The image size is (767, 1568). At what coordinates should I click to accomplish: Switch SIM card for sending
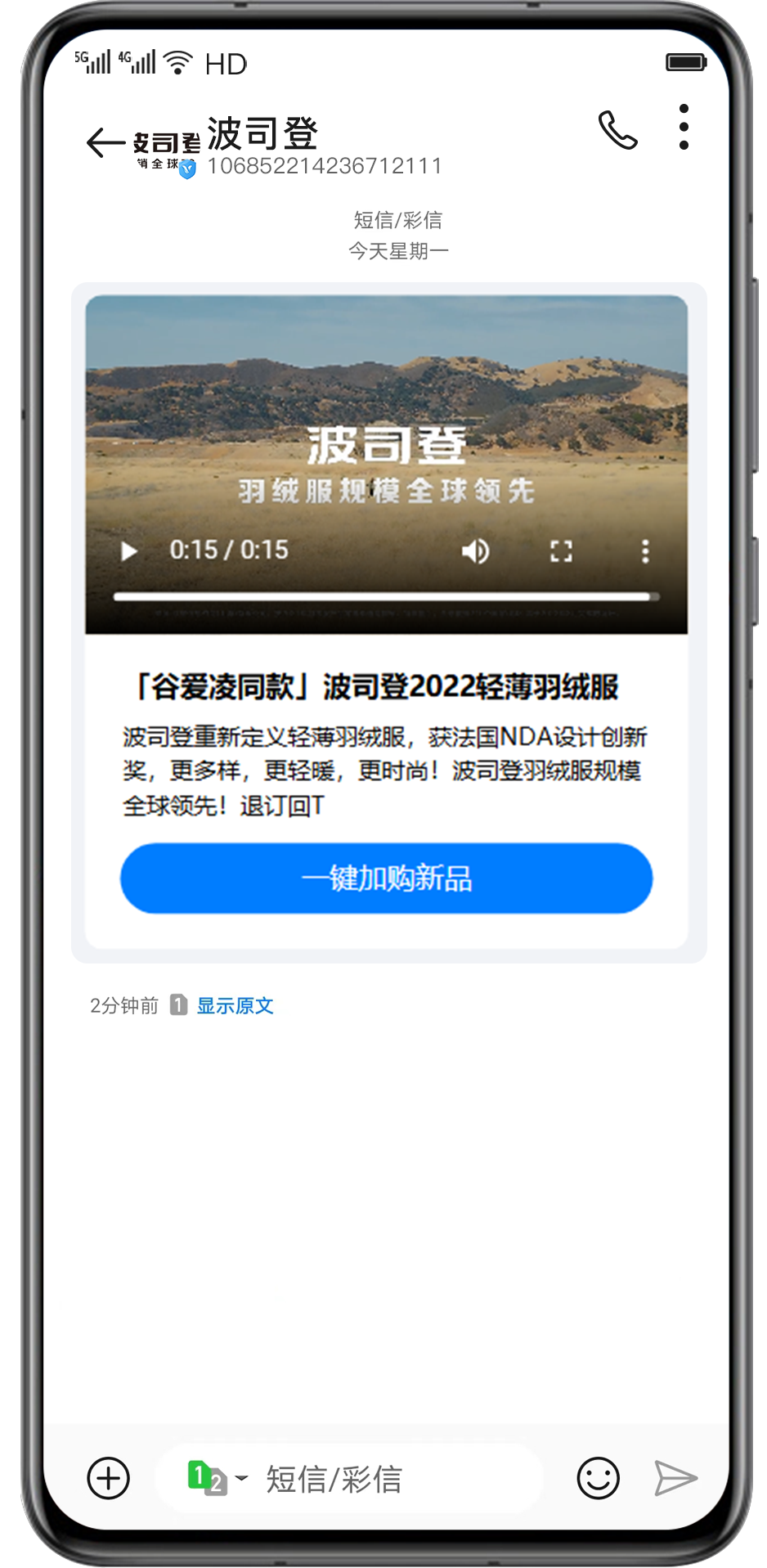click(x=216, y=1478)
